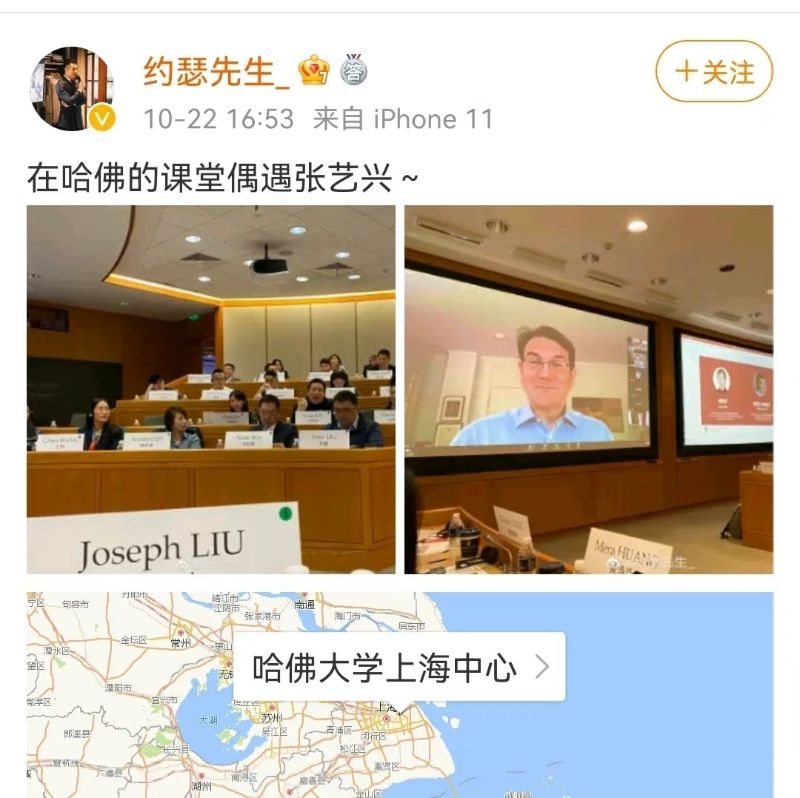Follow 约瑟先生_ with the 关注 button

pyautogui.click(x=715, y=73)
